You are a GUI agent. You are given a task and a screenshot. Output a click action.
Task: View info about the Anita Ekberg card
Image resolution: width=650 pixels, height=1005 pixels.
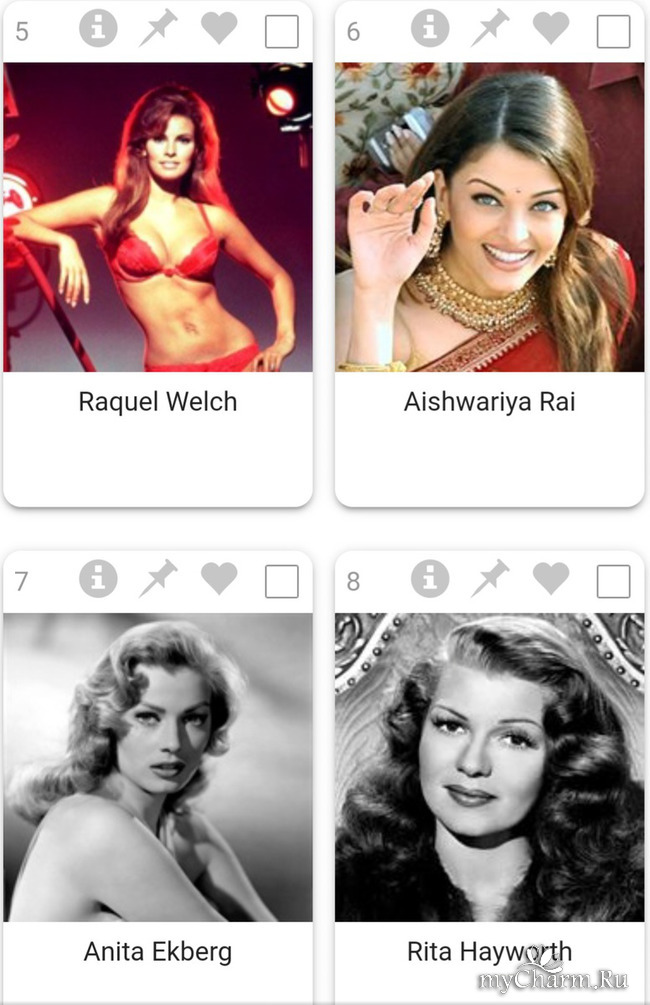point(98,579)
